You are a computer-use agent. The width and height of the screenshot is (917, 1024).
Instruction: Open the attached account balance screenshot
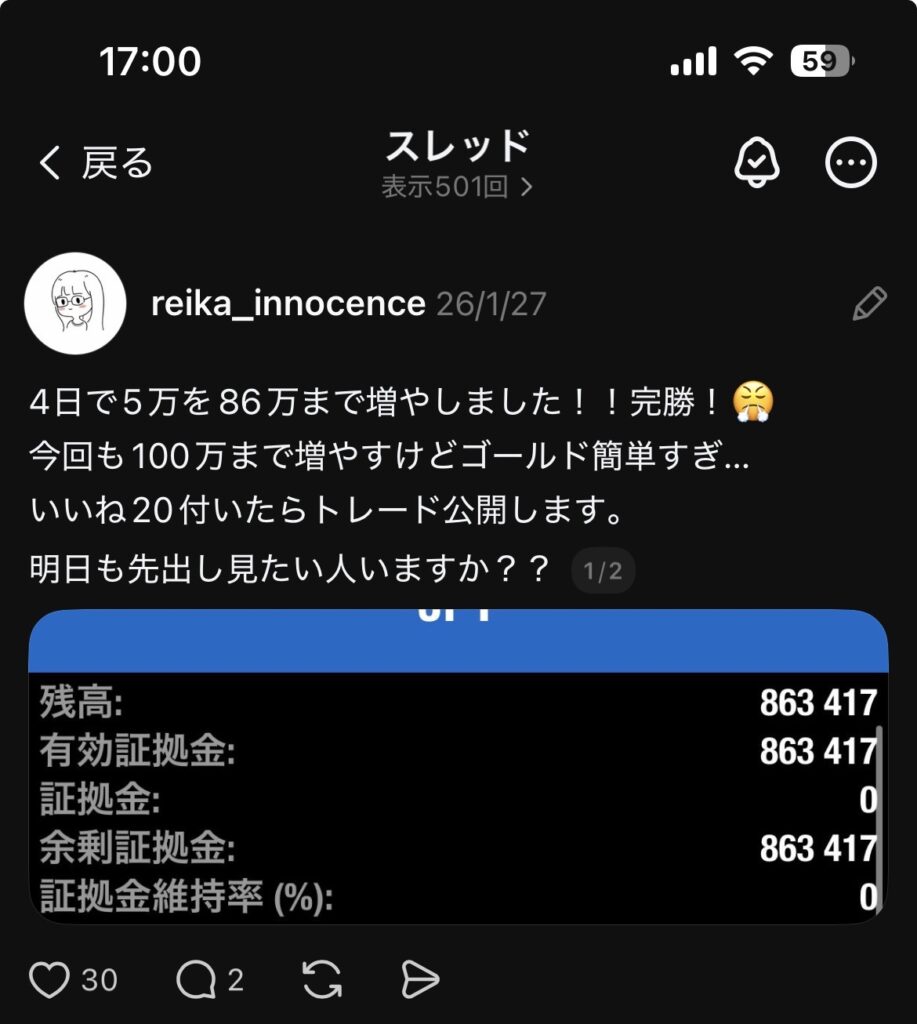[x=458, y=765]
